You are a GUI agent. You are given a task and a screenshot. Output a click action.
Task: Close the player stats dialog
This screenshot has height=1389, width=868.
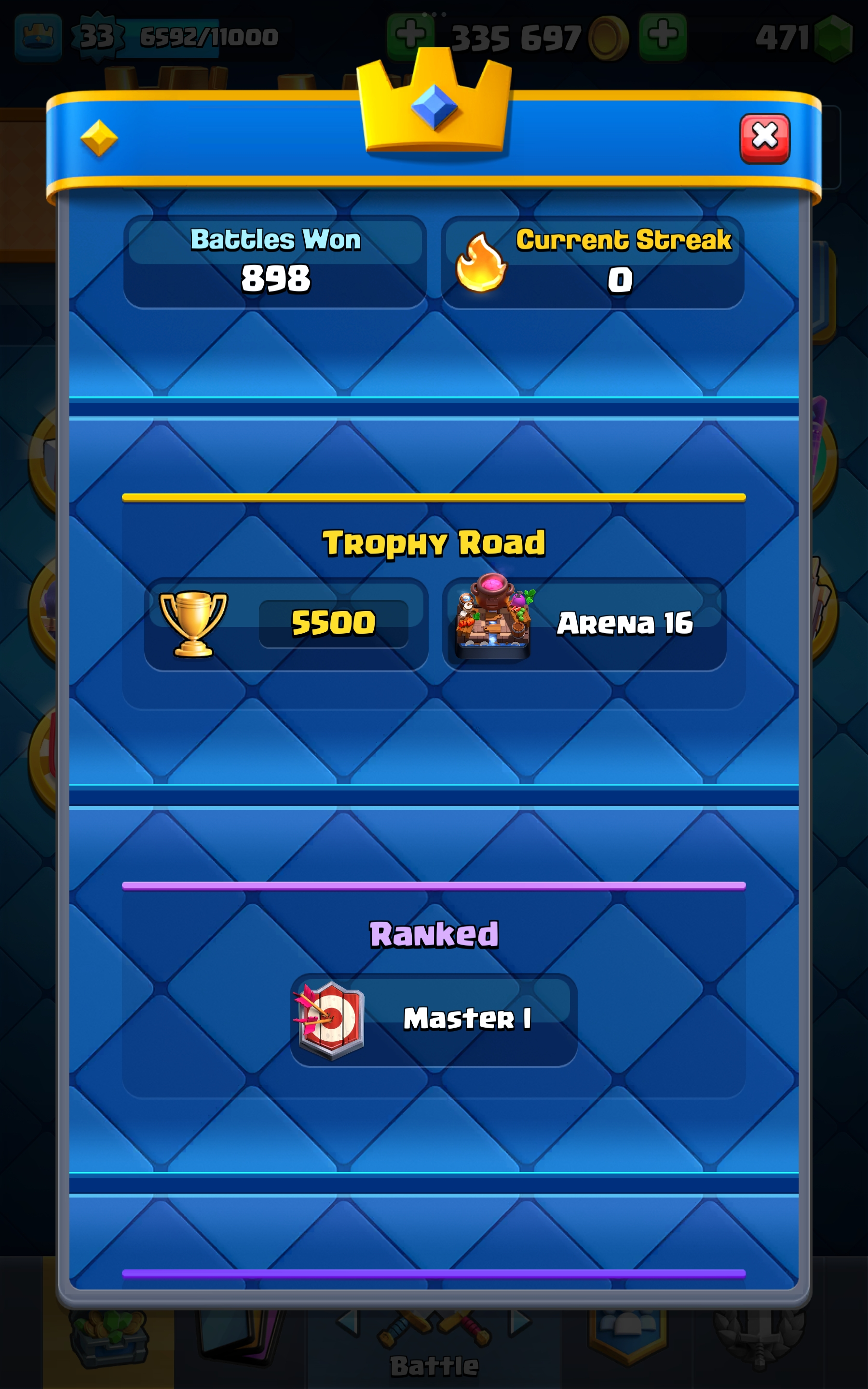[764, 138]
